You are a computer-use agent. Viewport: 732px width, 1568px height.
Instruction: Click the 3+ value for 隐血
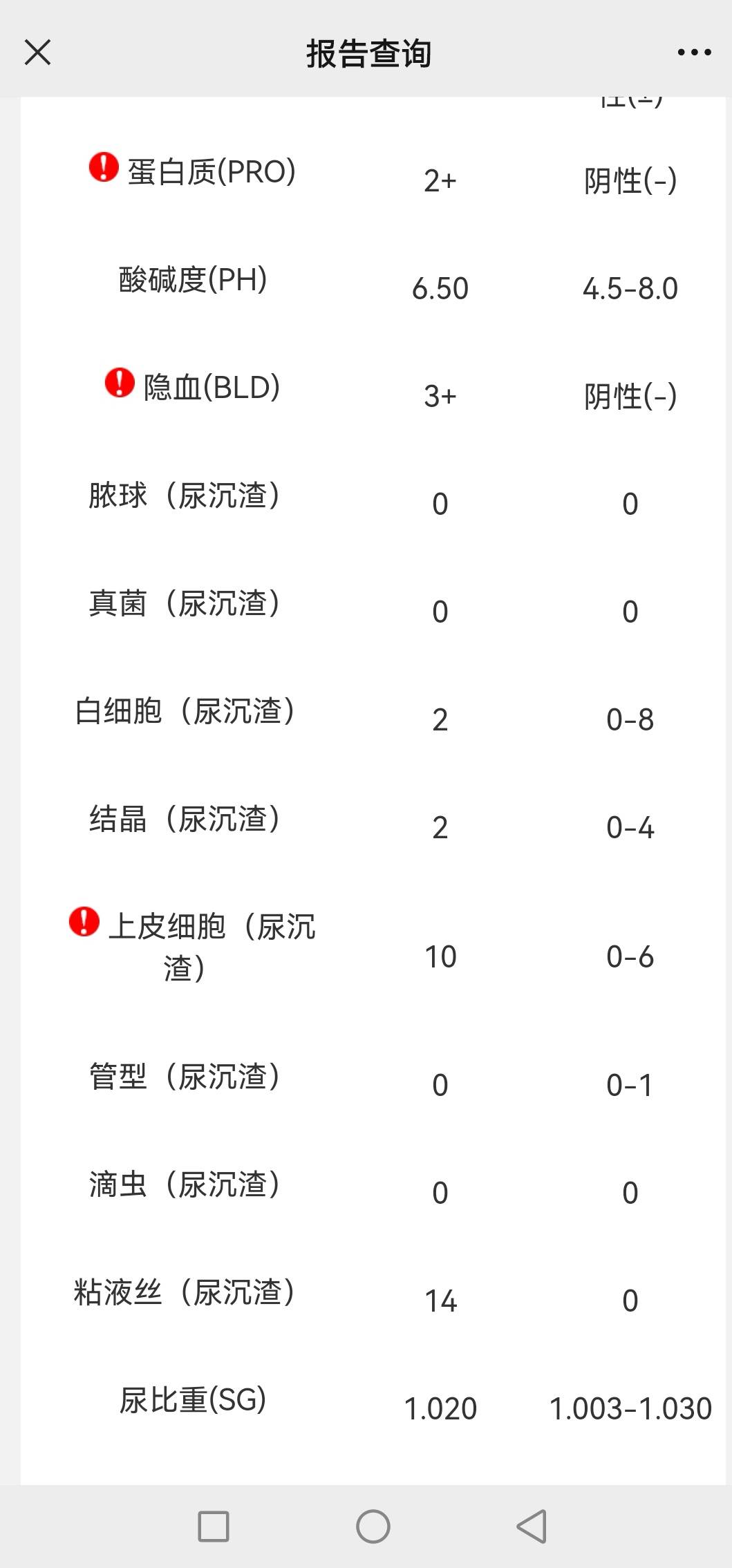(x=438, y=397)
